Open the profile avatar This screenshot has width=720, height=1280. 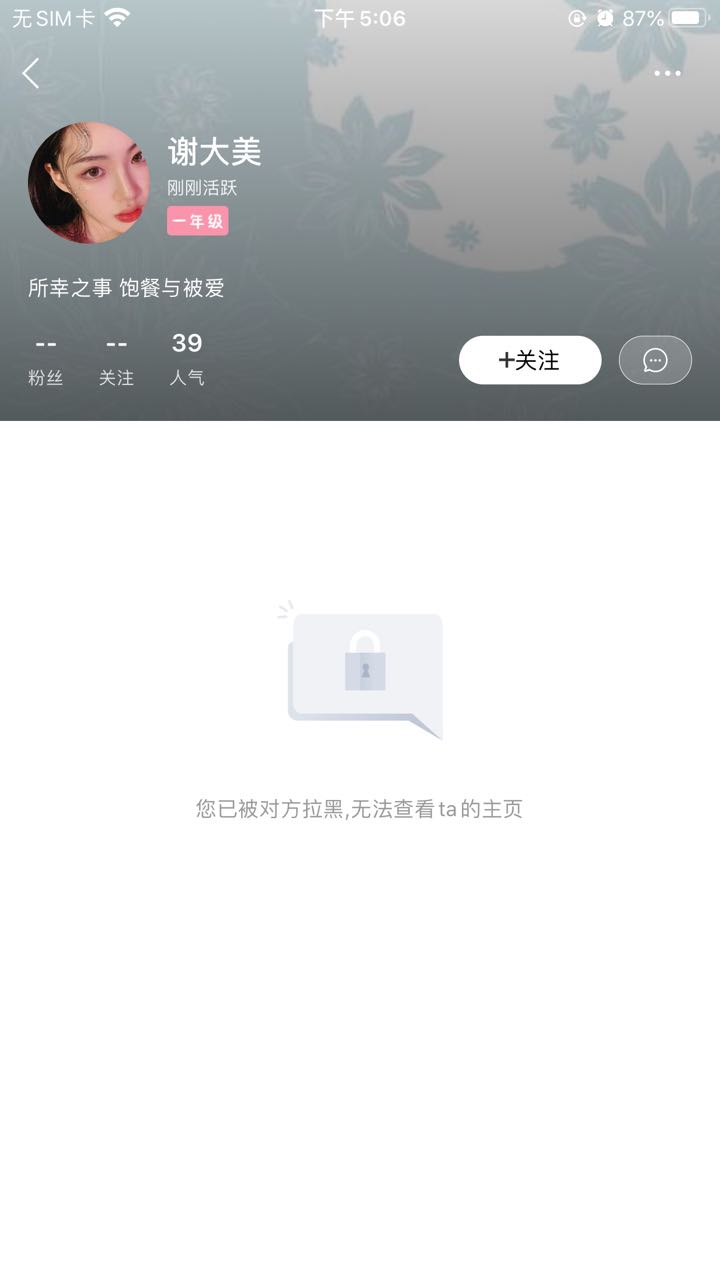[89, 183]
